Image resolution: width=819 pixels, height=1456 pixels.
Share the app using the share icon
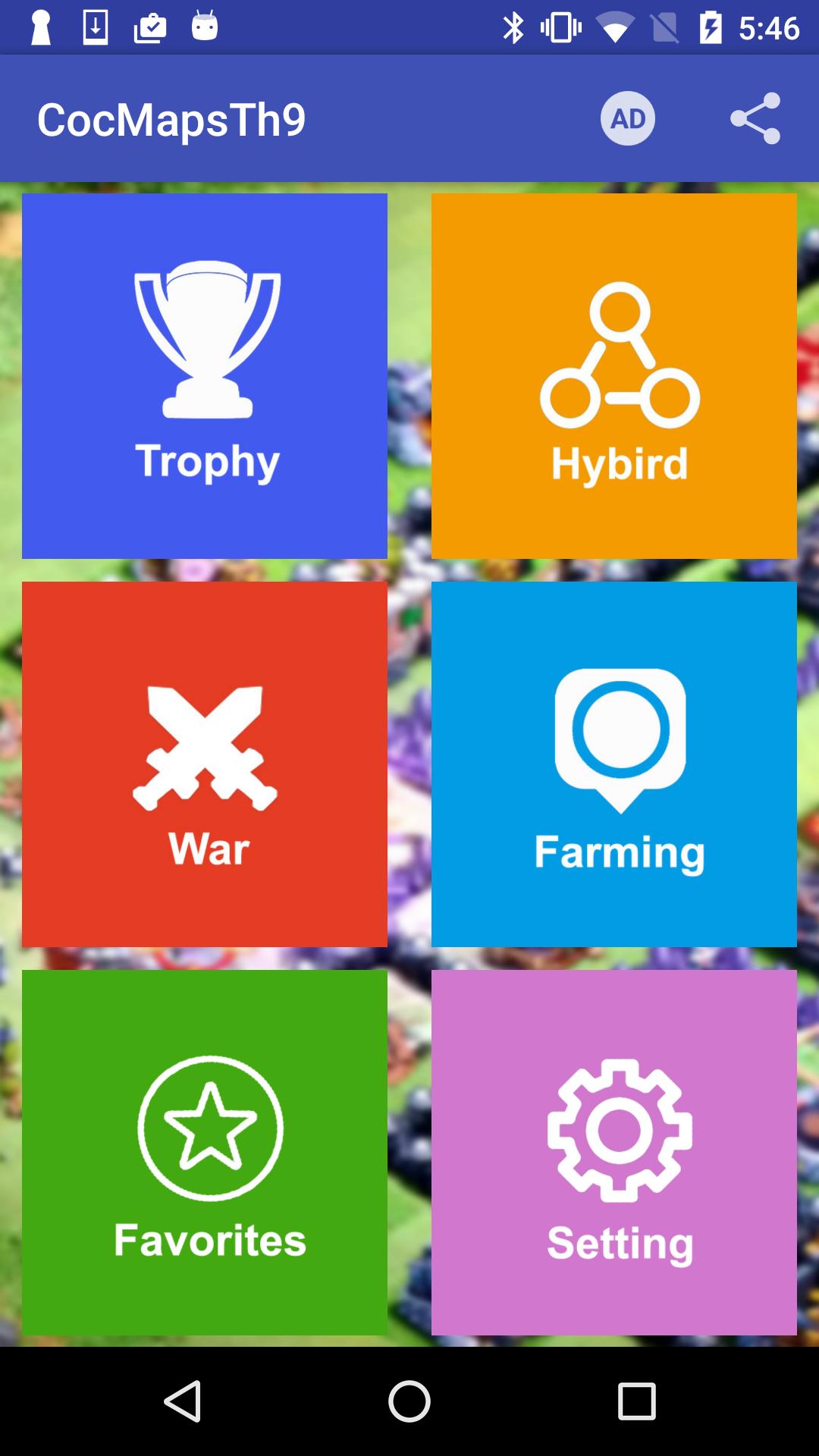(755, 118)
